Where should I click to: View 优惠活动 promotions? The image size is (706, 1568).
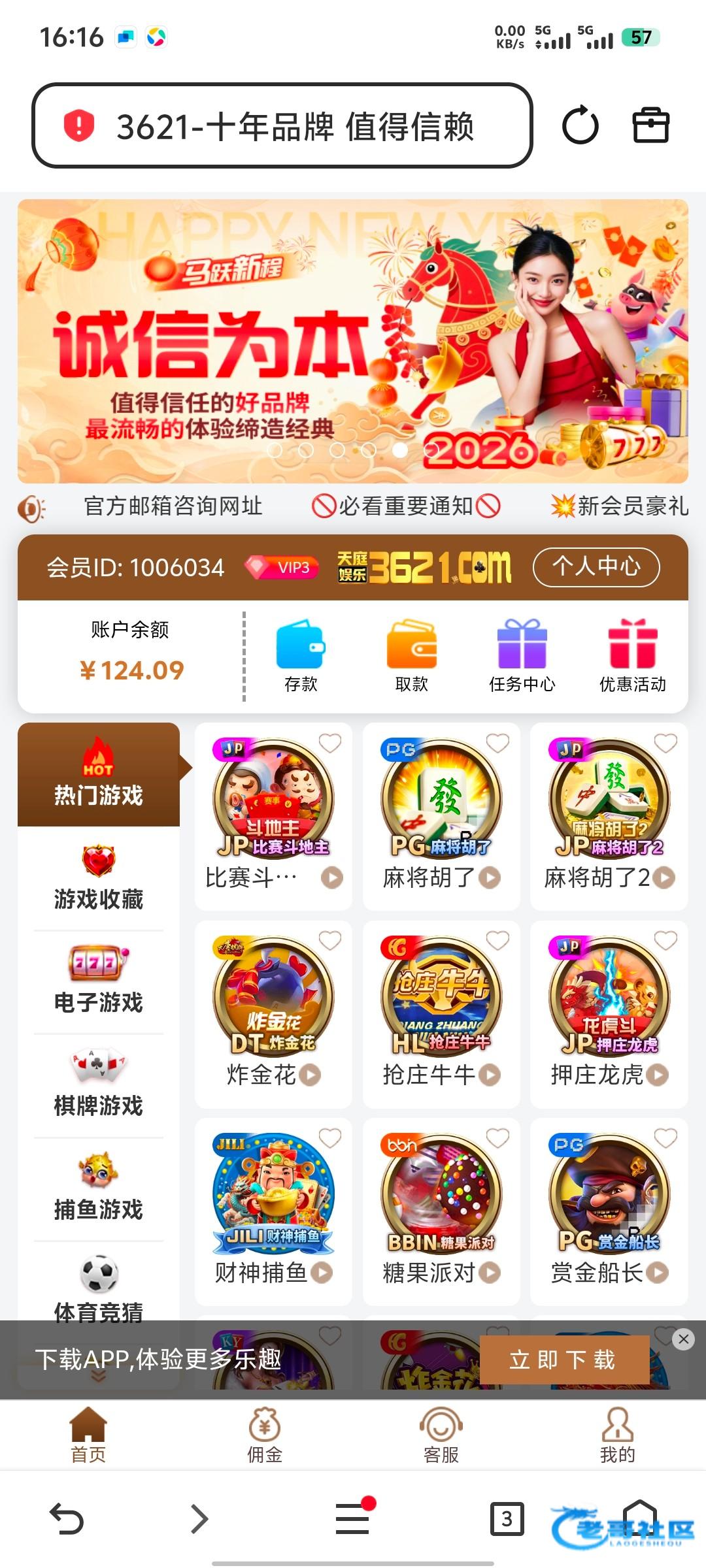pyautogui.click(x=632, y=655)
